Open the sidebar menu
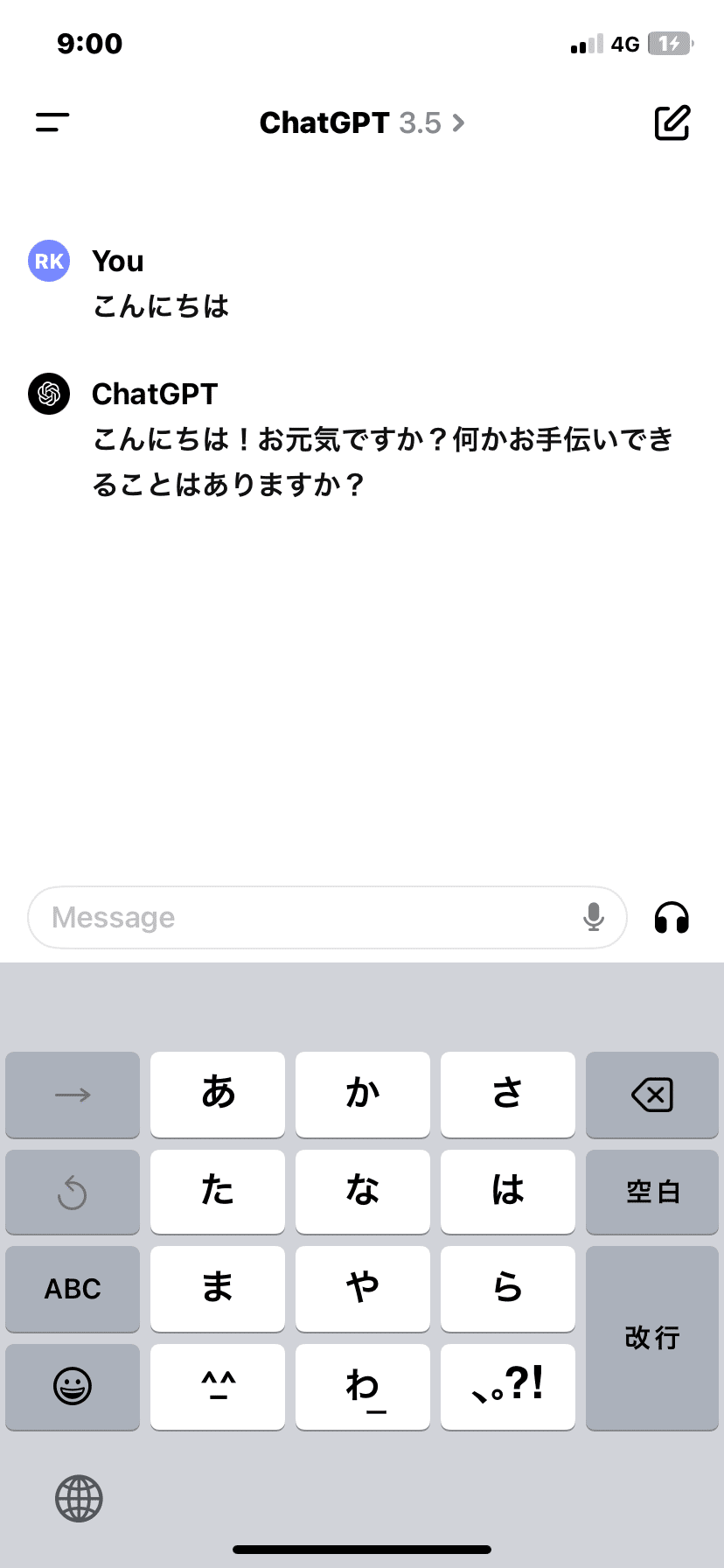 pyautogui.click(x=52, y=122)
